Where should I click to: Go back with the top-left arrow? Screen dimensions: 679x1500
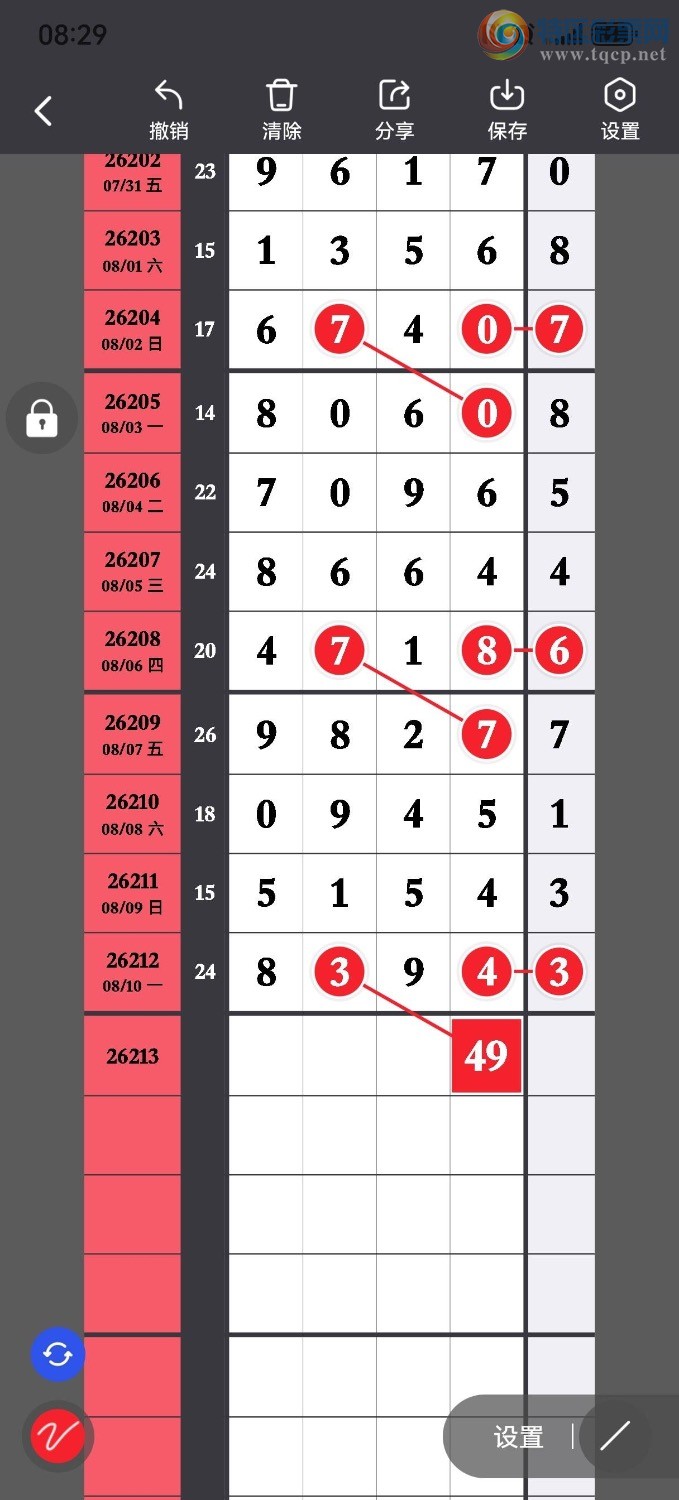43,110
